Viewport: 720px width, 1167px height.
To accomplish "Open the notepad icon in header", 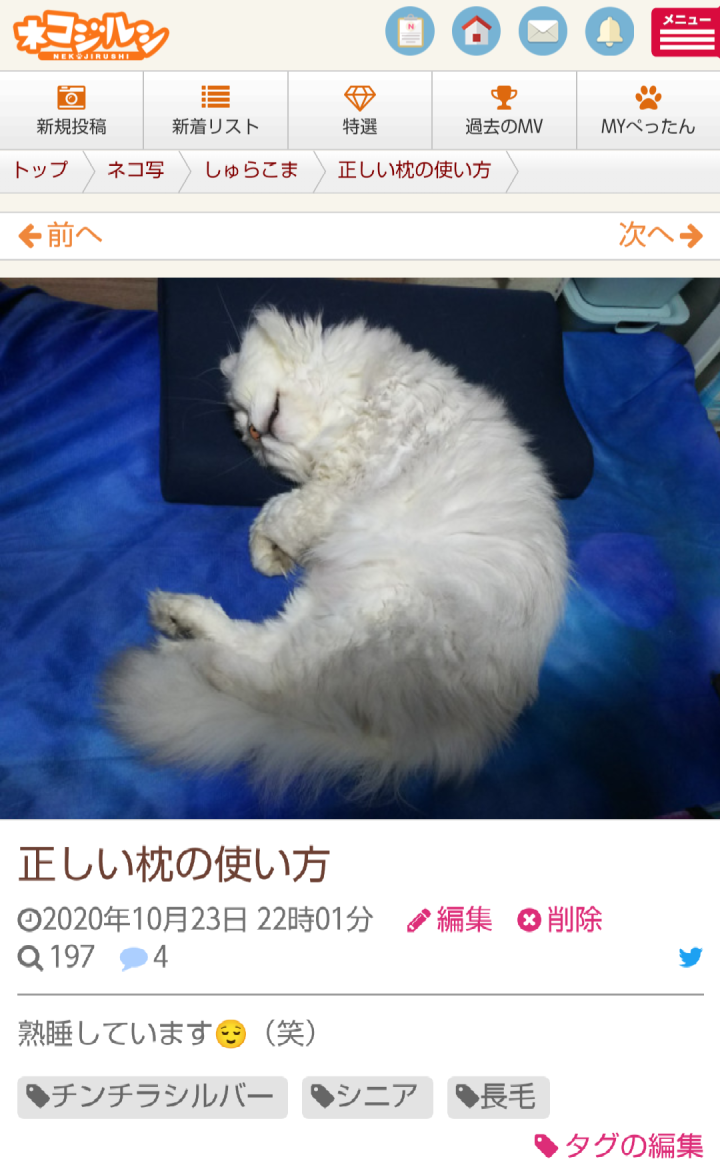I will click(x=410, y=31).
